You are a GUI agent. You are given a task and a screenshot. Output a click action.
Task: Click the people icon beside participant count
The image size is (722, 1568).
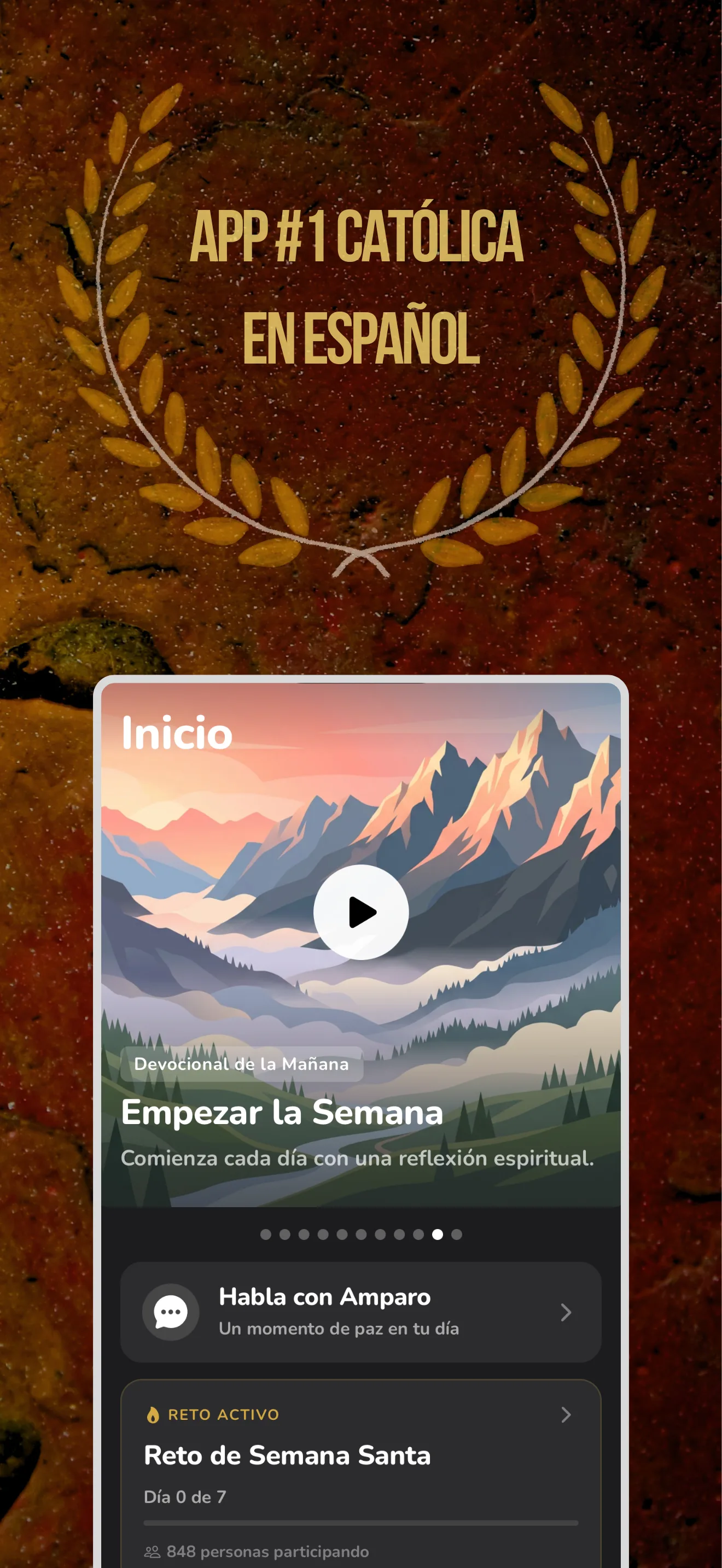(x=152, y=1552)
